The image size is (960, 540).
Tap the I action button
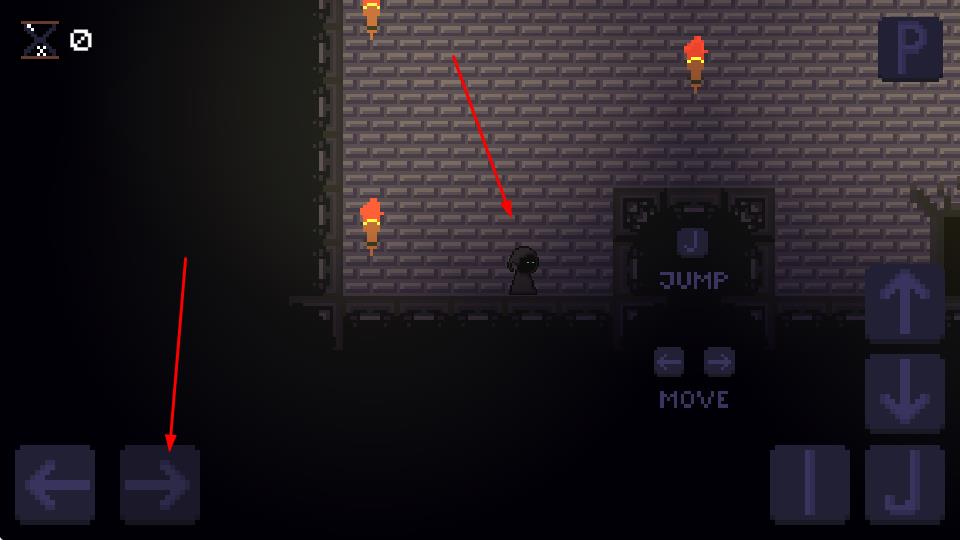pos(810,485)
